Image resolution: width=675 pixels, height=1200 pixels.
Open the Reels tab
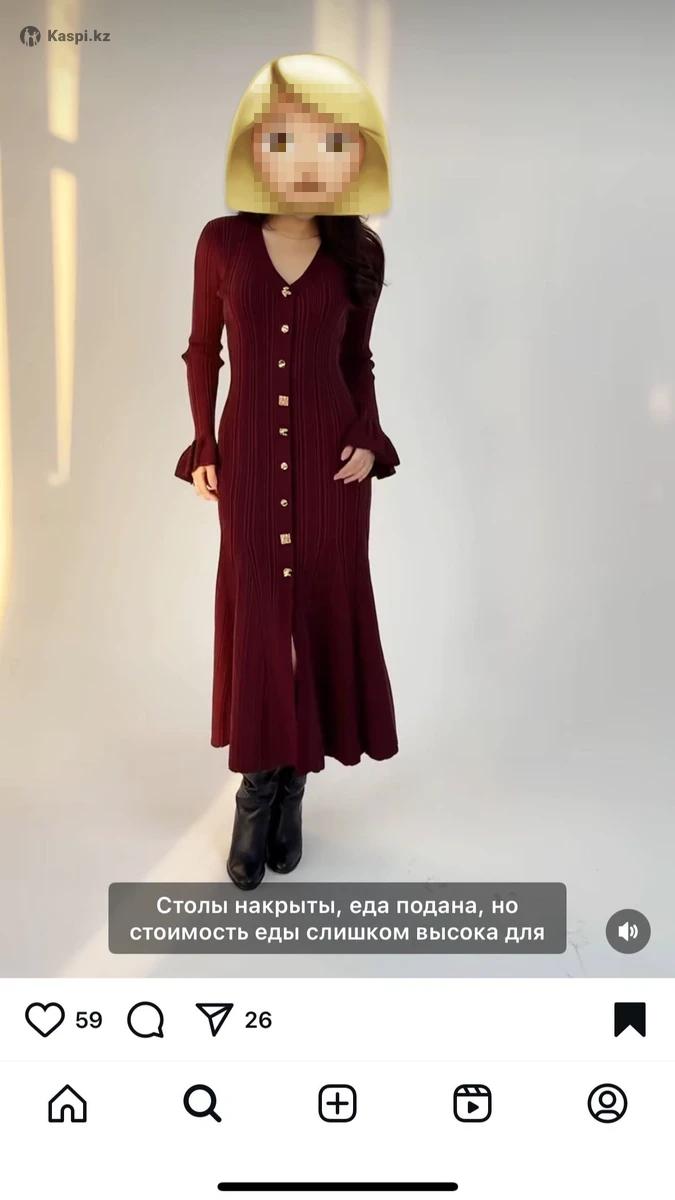point(472,1104)
